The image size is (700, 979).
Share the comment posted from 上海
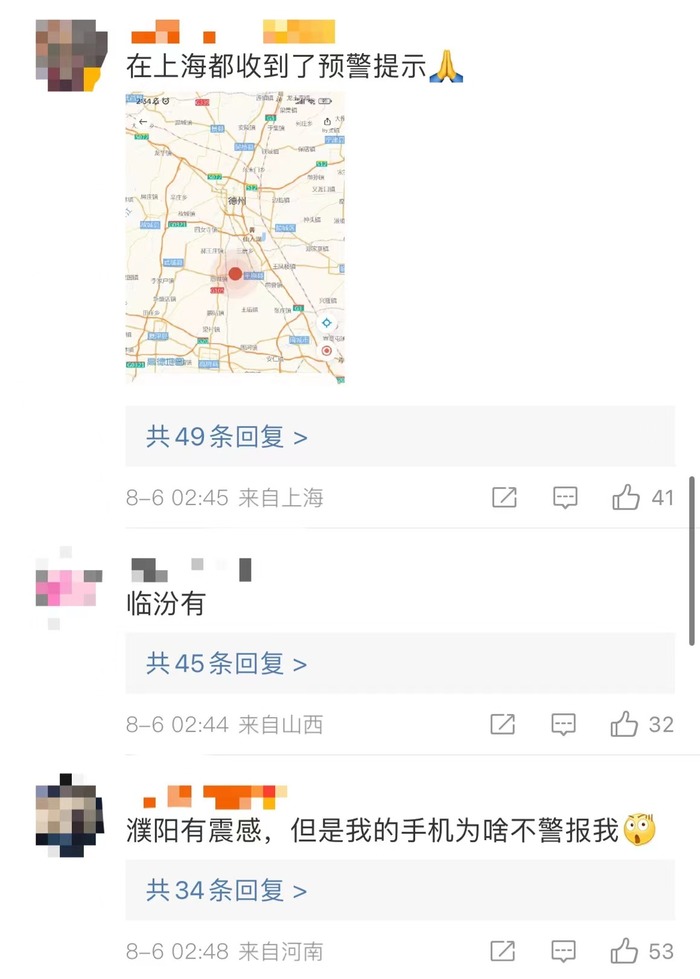click(505, 497)
